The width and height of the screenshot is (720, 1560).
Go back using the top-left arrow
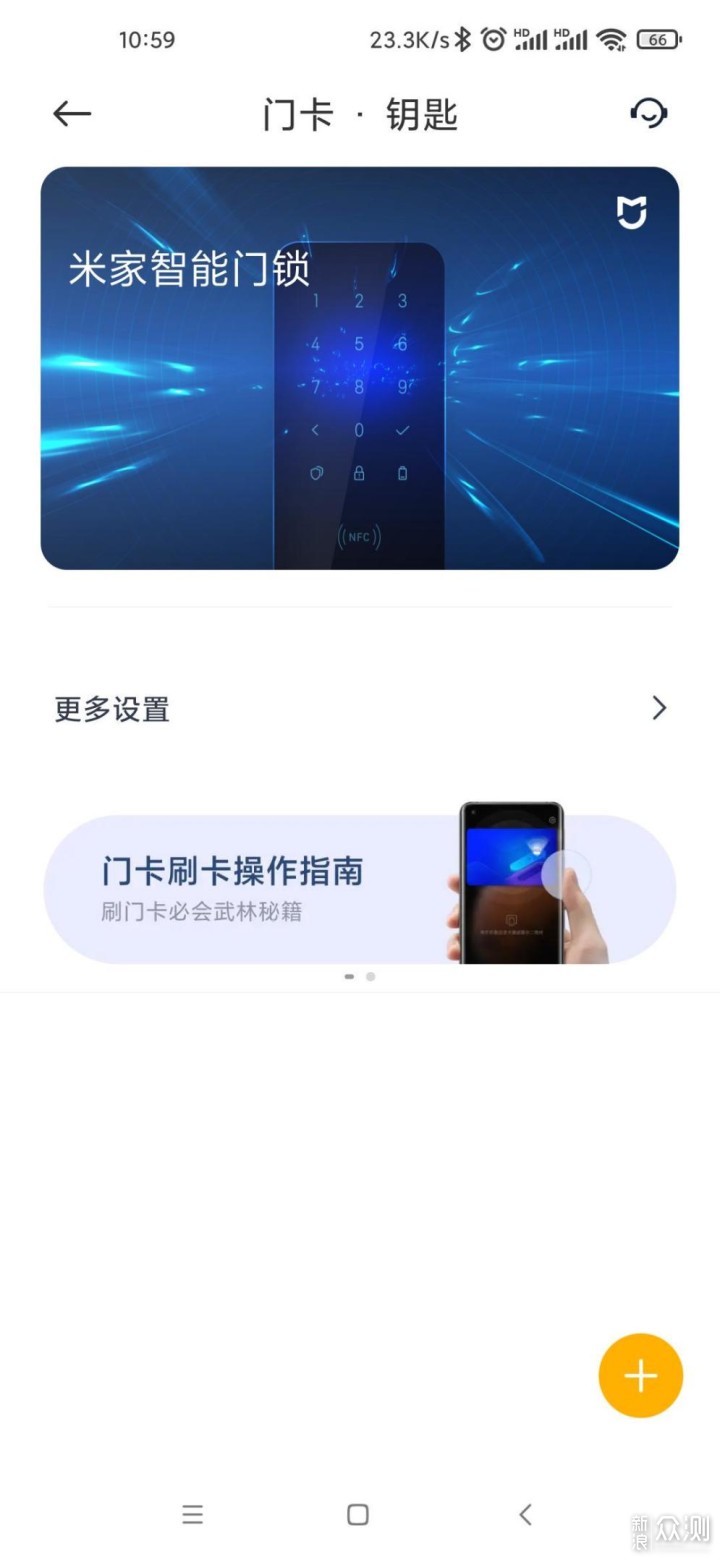(x=72, y=114)
